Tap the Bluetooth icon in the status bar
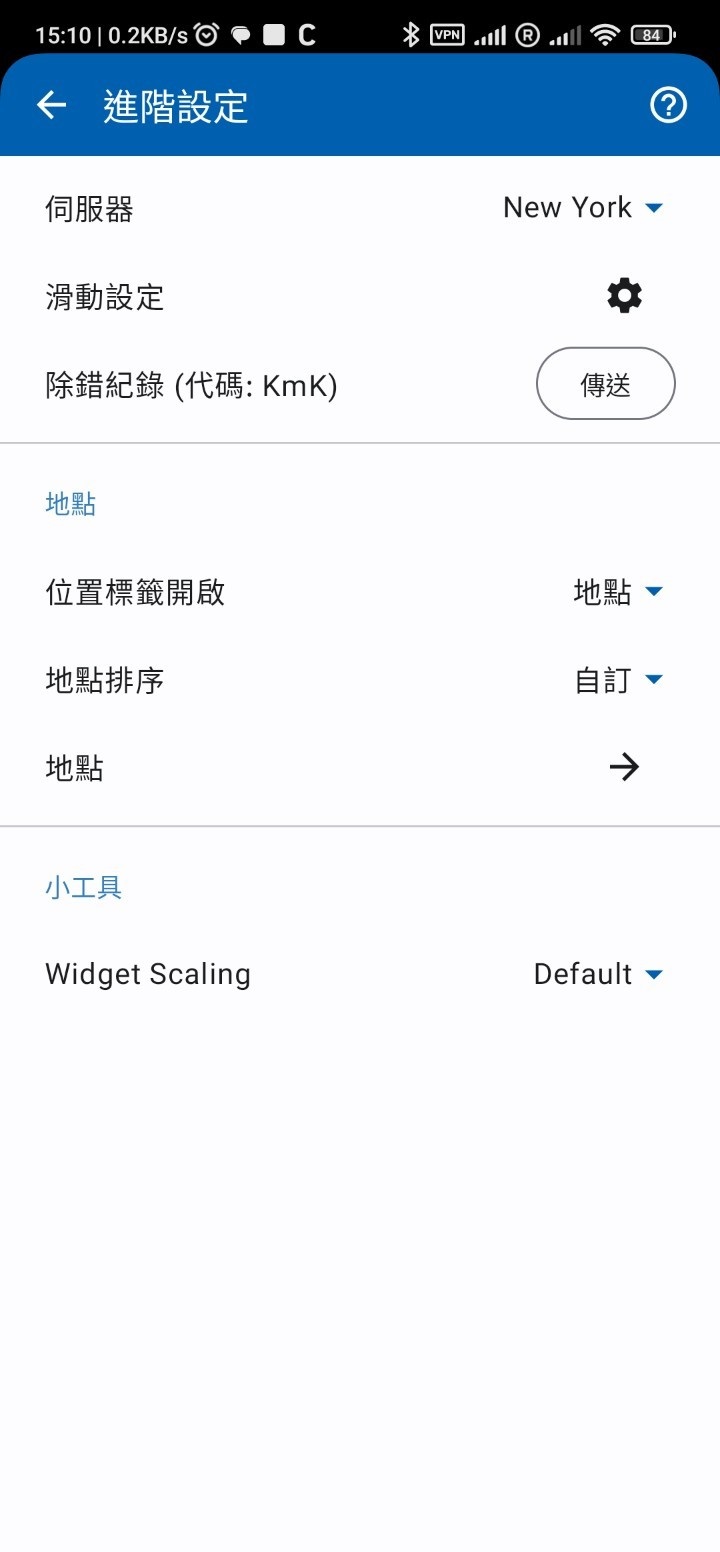Screen dimensions: 720x1552 tap(411, 33)
